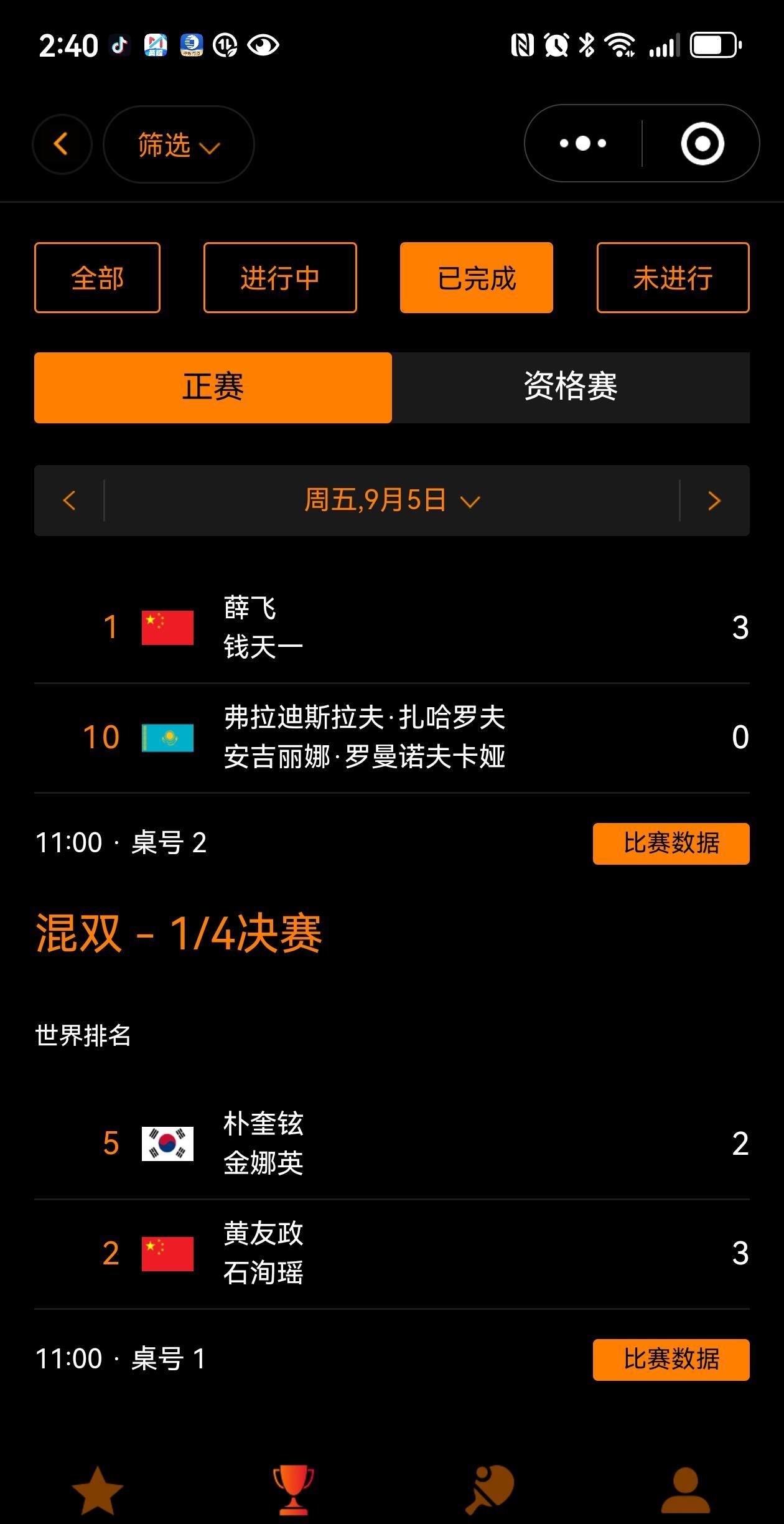Open the profile tab
784x1524 pixels.
coord(686,1490)
